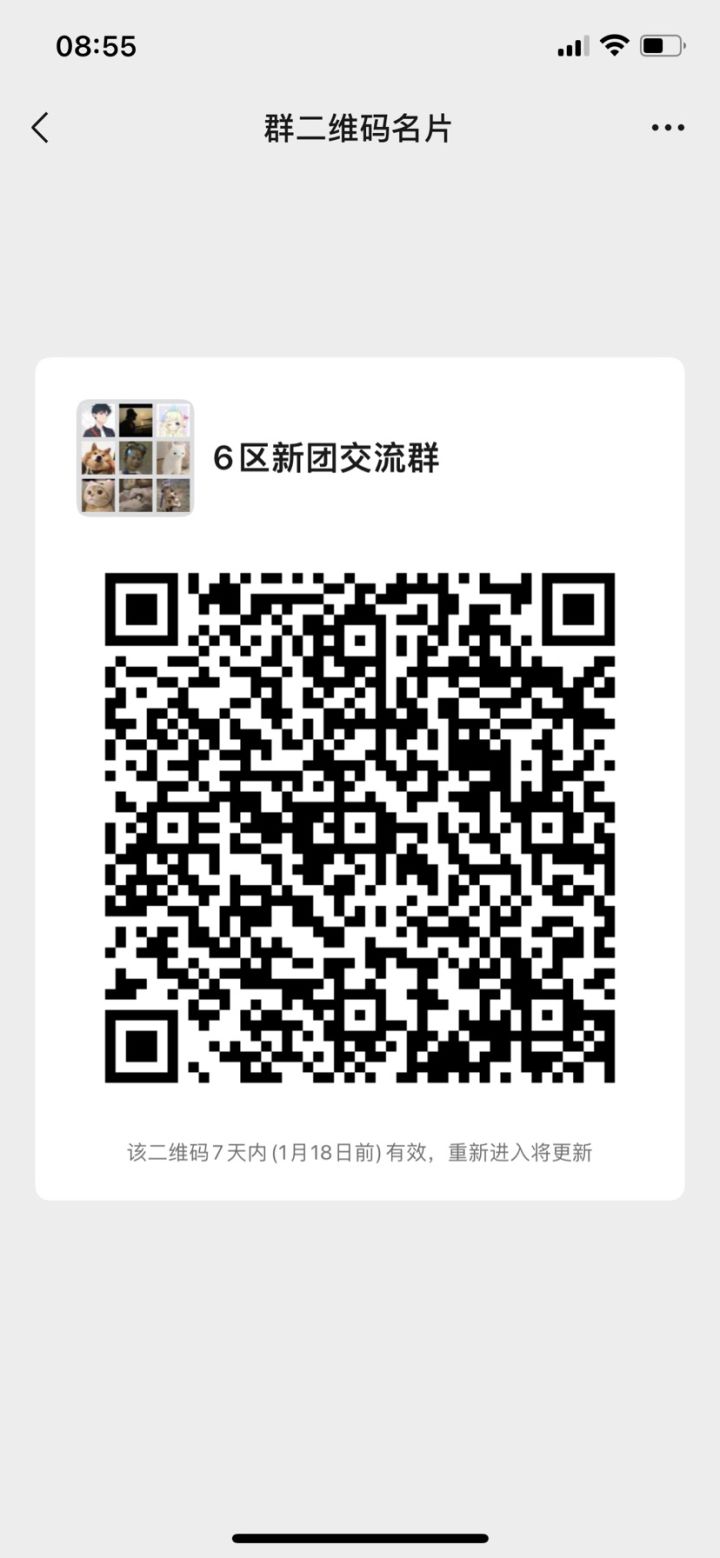Viewport: 720px width, 1558px height.
Task: Tap the center of the QR code
Action: point(360,828)
